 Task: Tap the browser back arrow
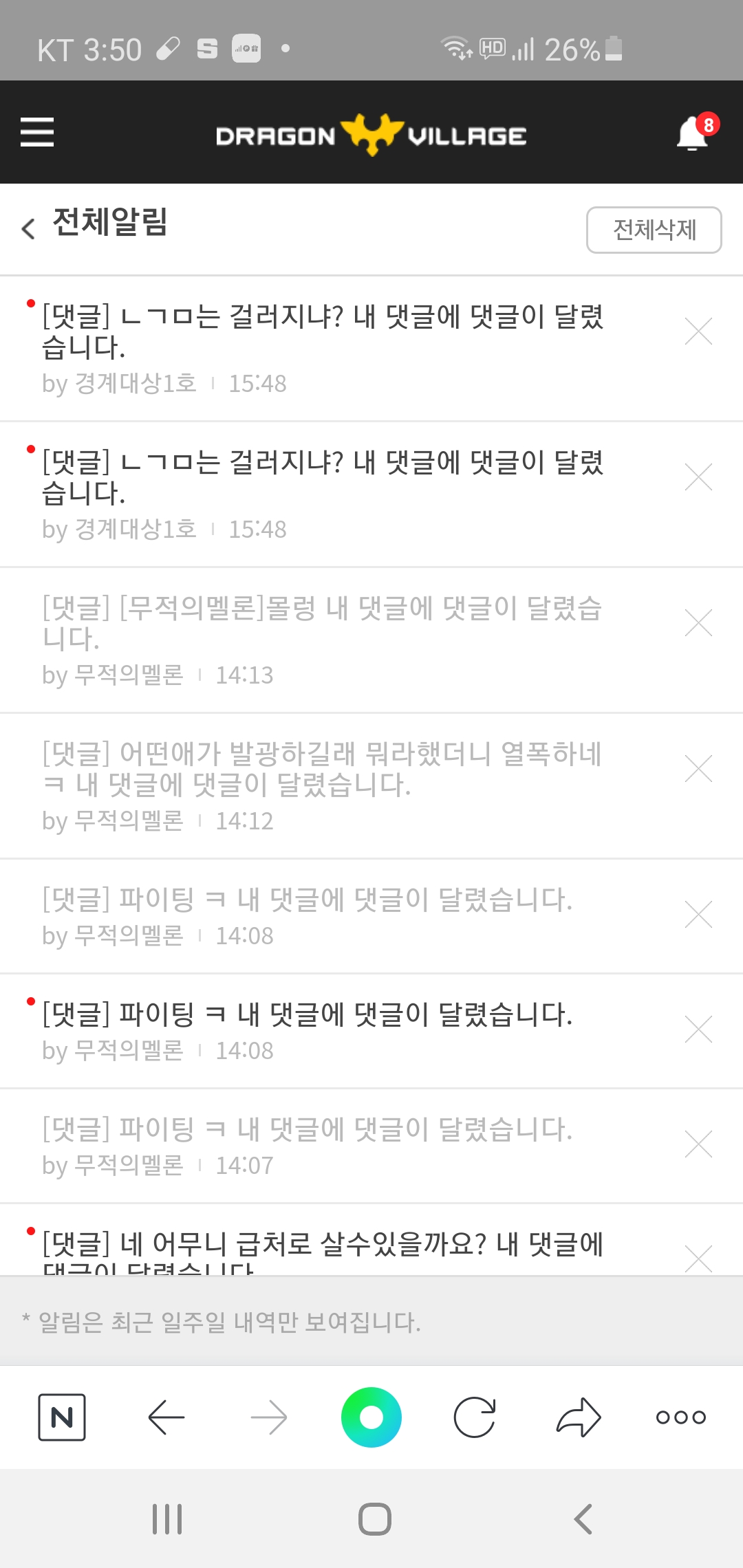166,1417
